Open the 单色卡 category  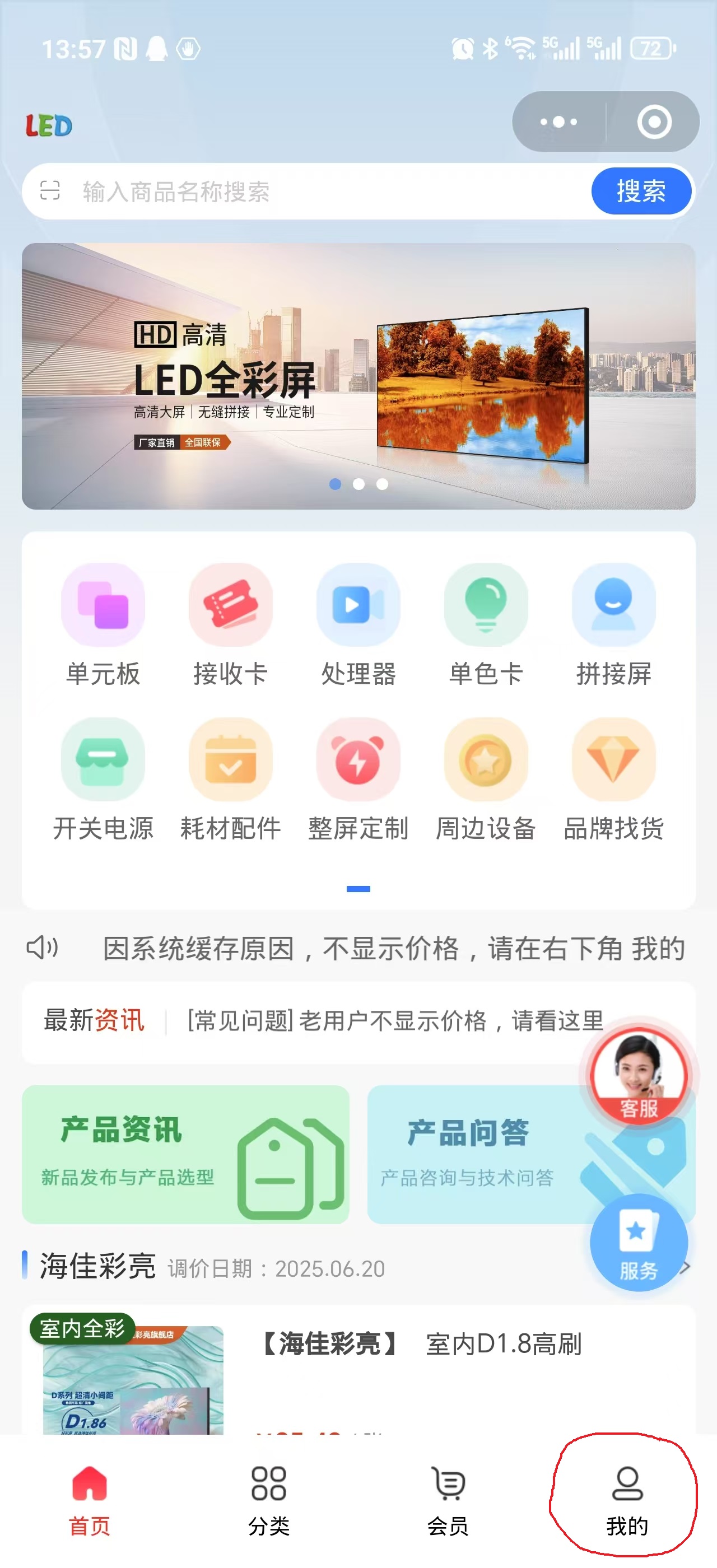(x=486, y=624)
